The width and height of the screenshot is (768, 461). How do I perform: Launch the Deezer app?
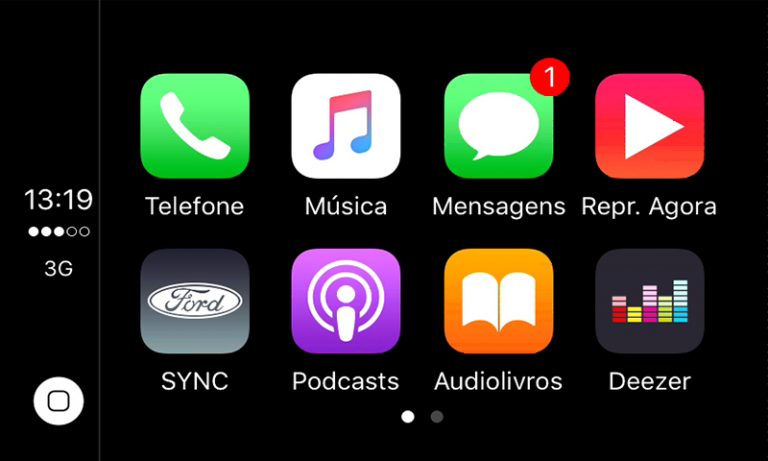(649, 302)
